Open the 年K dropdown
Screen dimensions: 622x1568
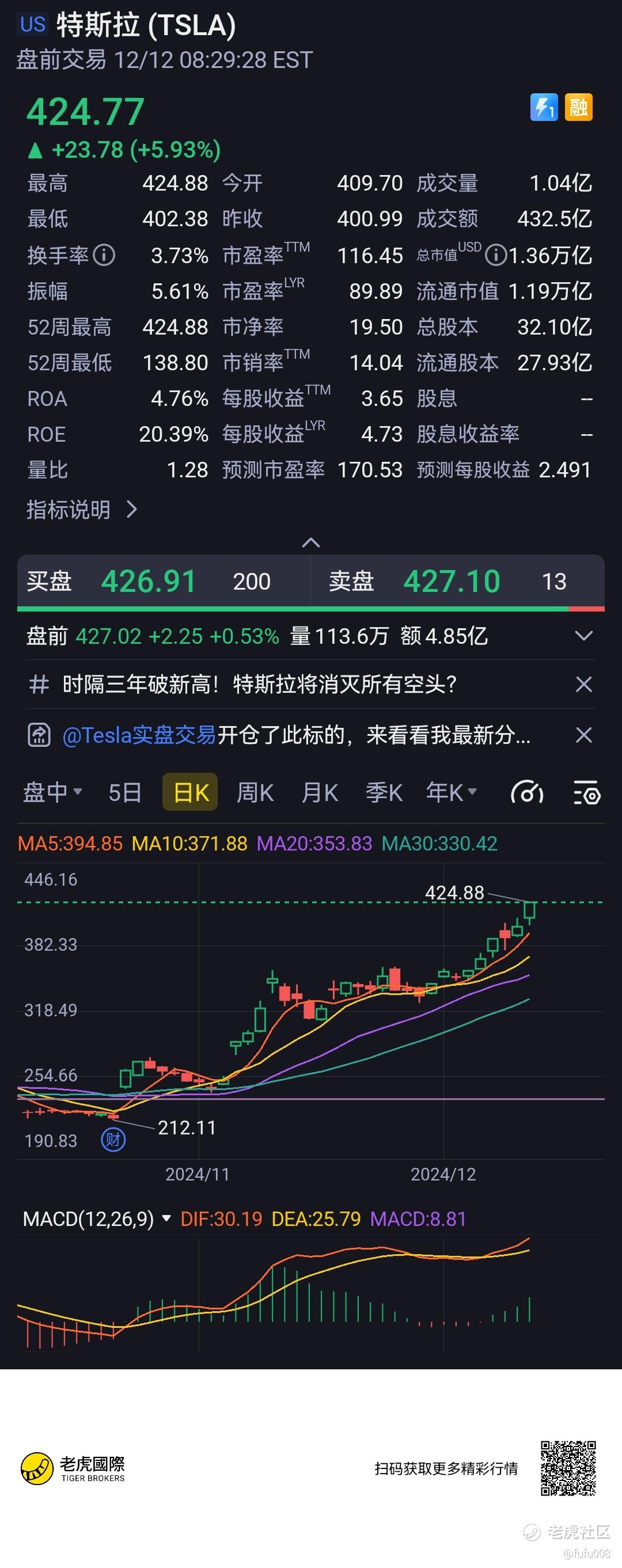[451, 792]
